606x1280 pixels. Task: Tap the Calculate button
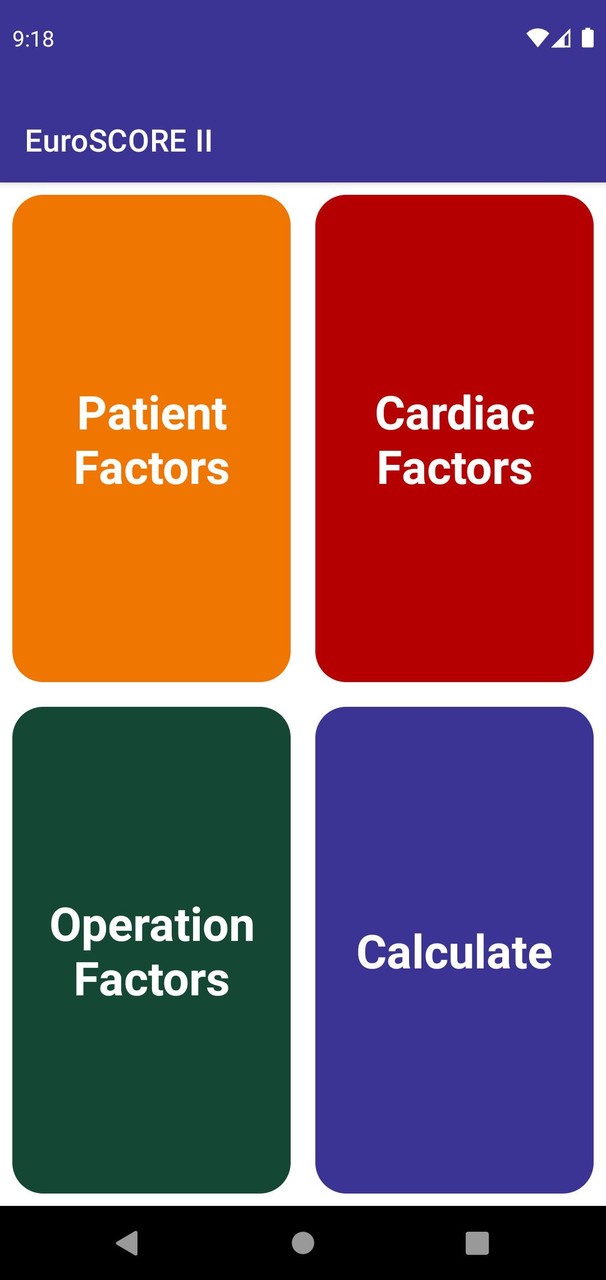tap(454, 950)
